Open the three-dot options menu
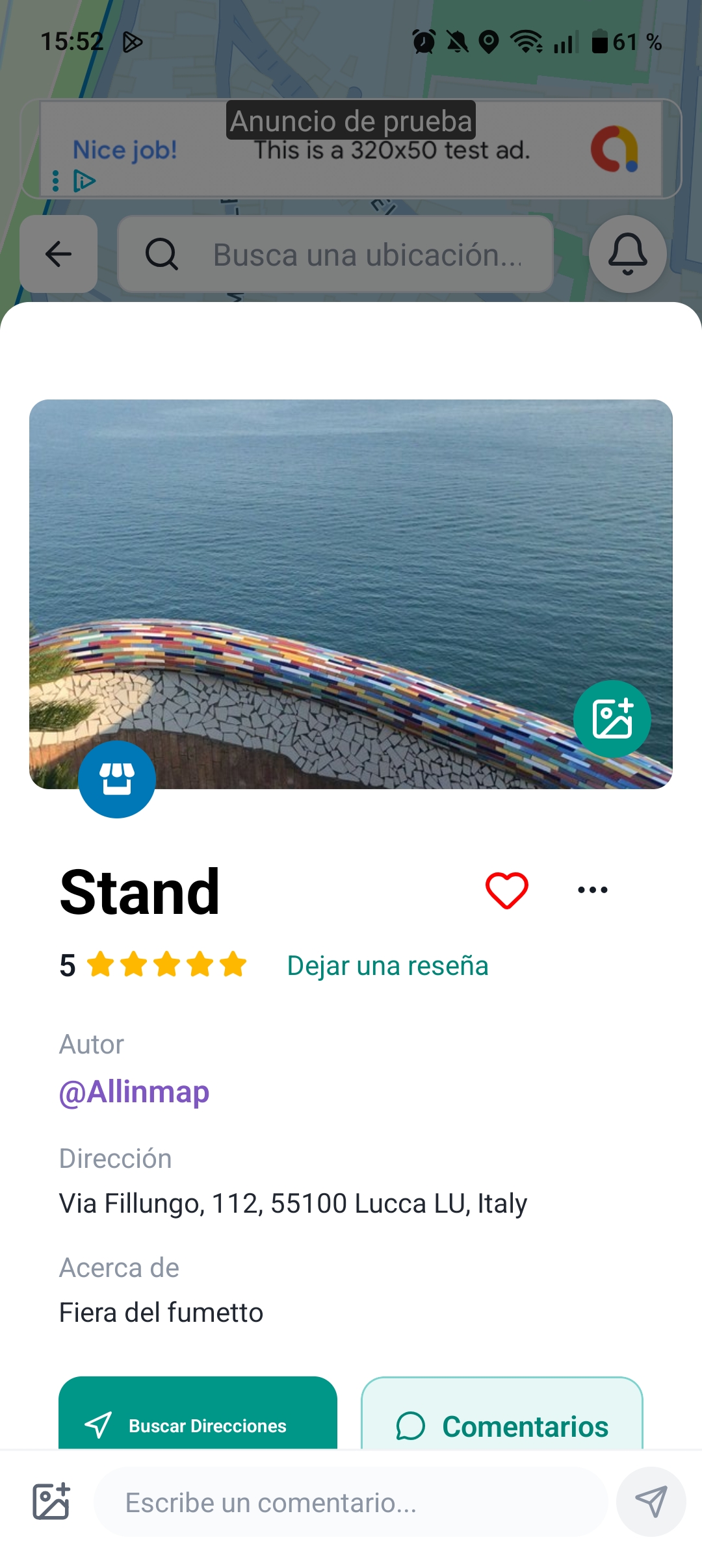 (x=593, y=890)
